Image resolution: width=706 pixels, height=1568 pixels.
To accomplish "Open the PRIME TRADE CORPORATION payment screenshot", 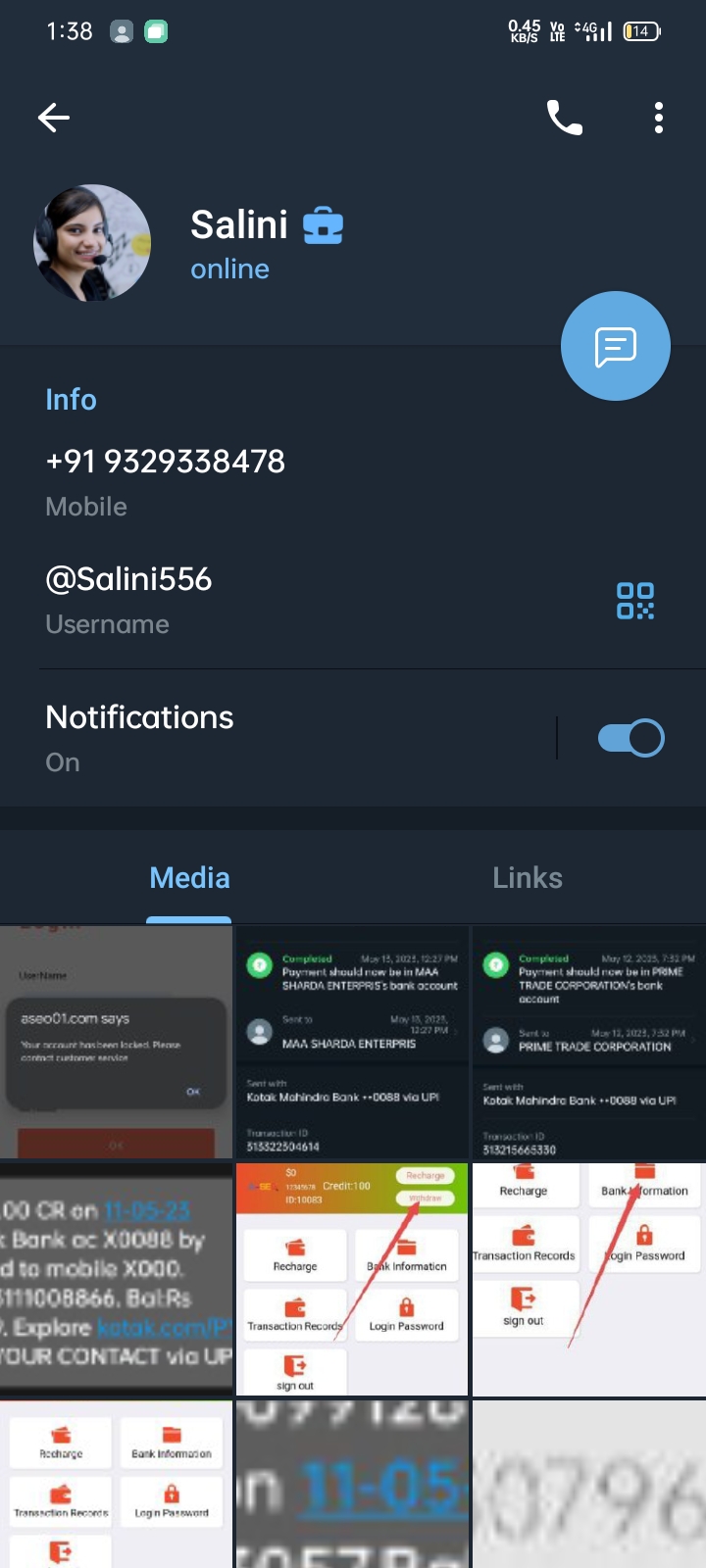I will tap(588, 1043).
